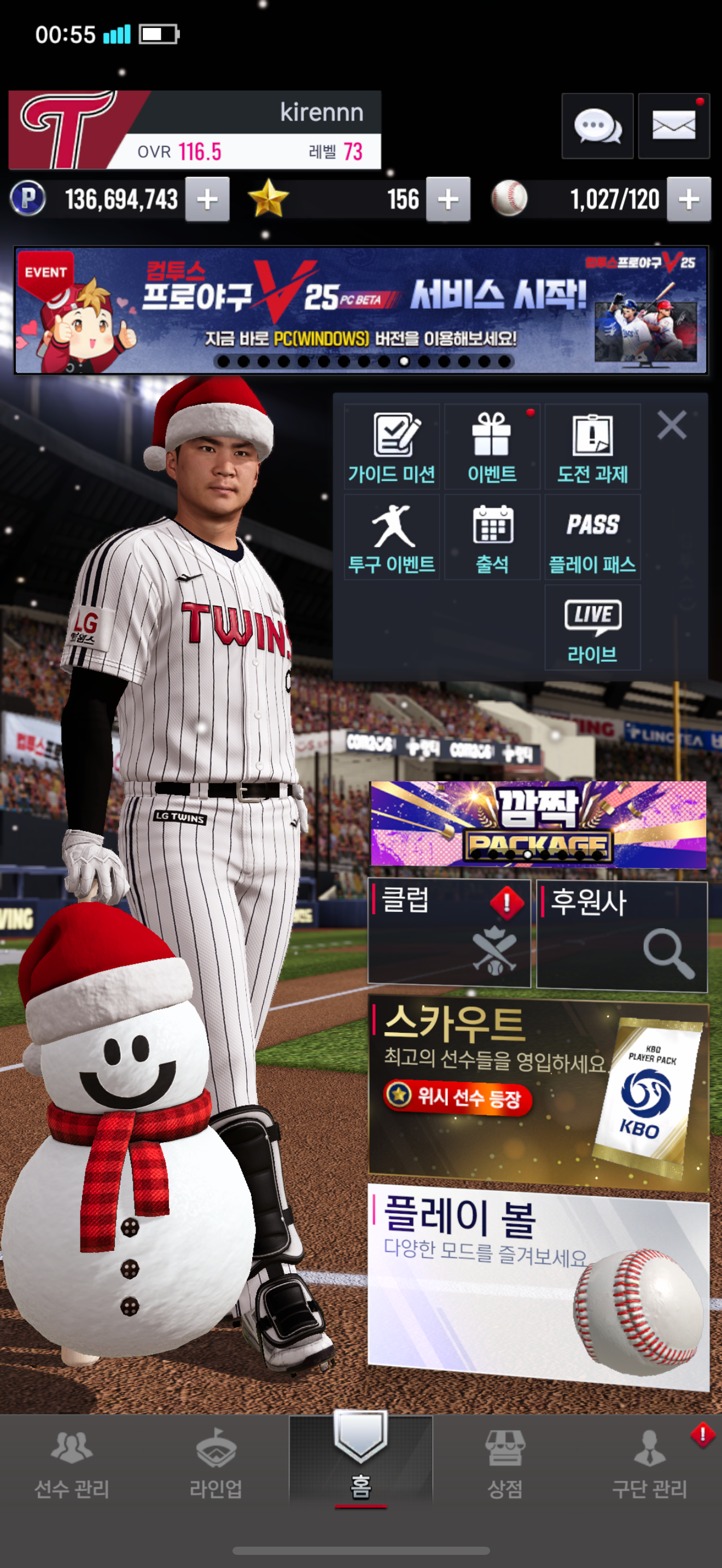Open the V25 PC beta event banner
This screenshot has height=1568, width=722.
[360, 310]
